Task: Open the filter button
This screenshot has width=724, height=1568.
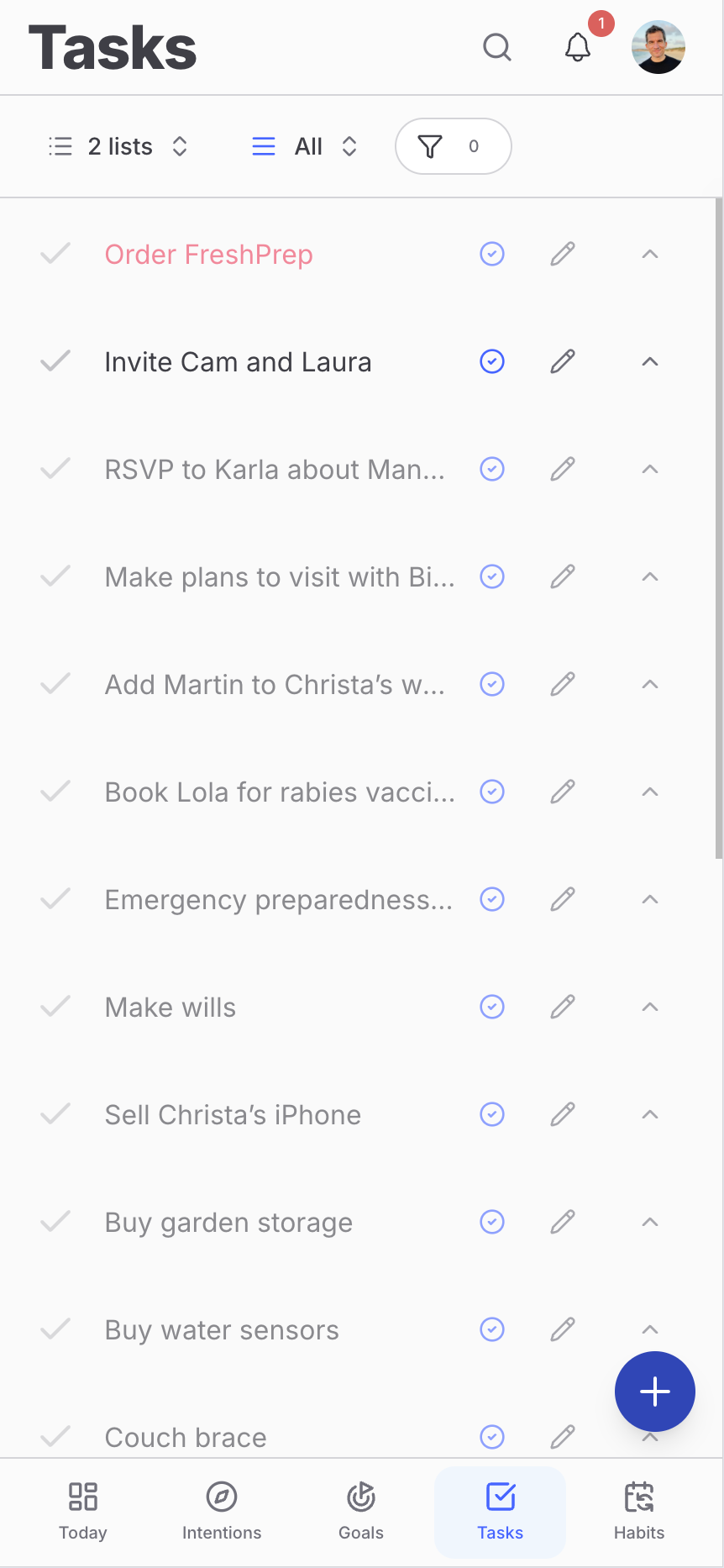Action: tap(454, 146)
